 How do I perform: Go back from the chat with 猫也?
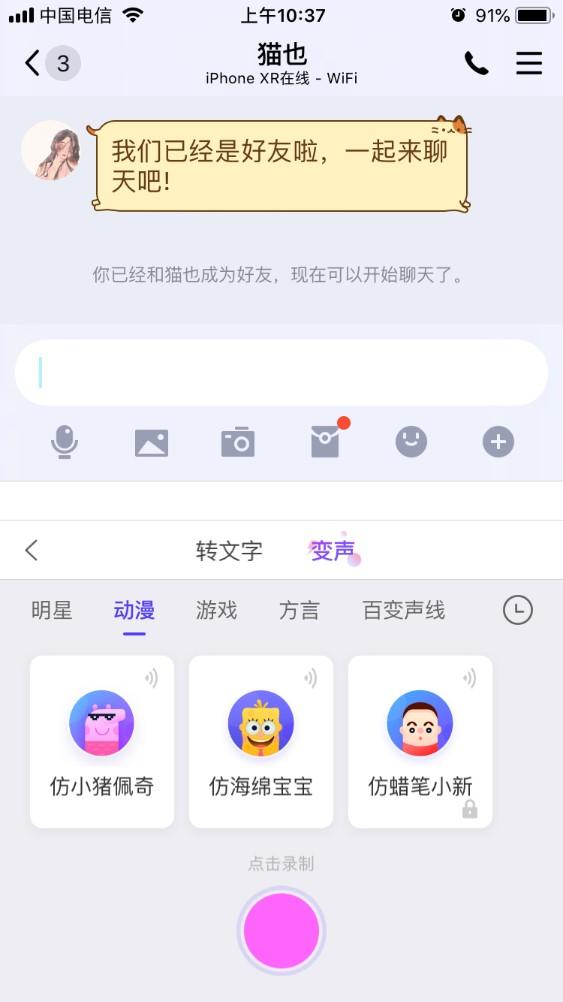[x=33, y=63]
